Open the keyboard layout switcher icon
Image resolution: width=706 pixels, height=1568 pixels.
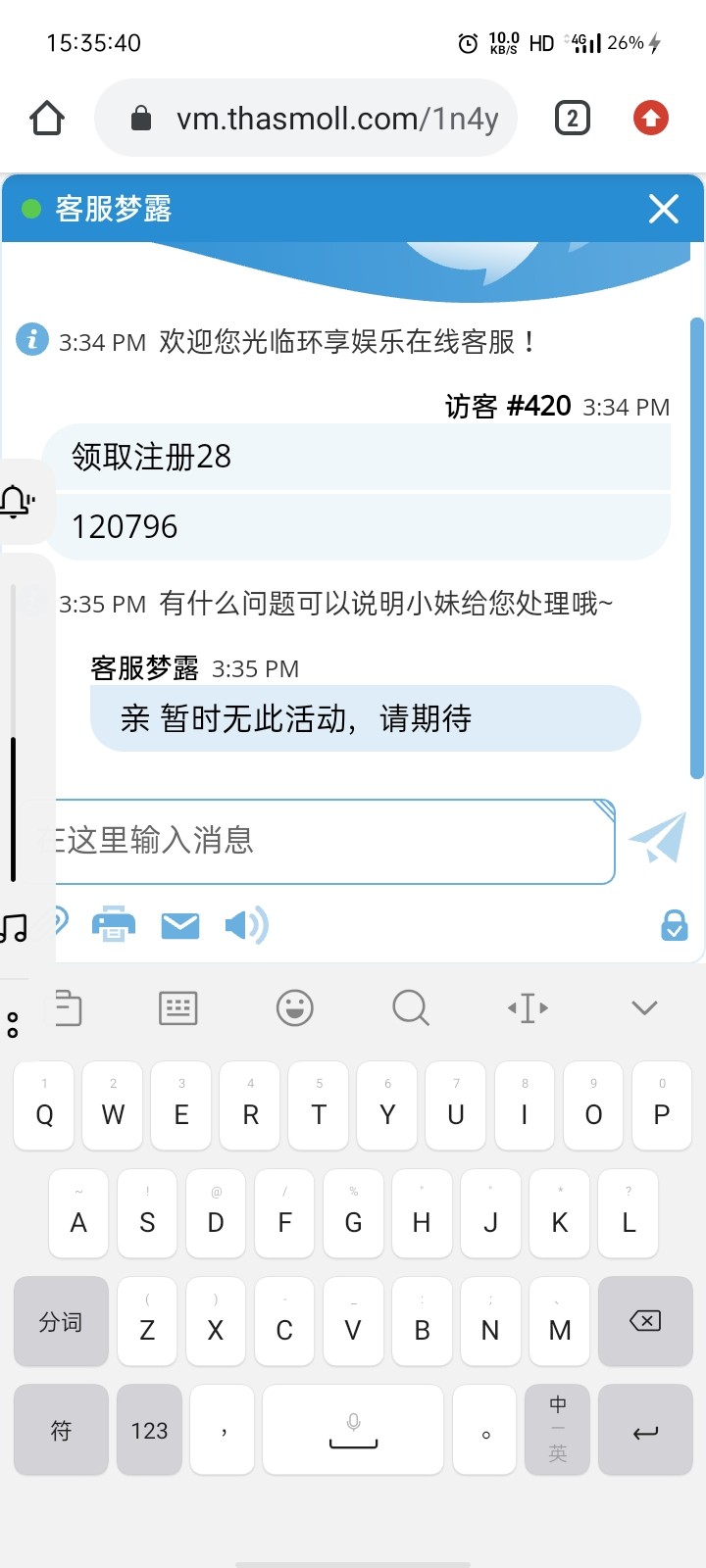tap(177, 1007)
